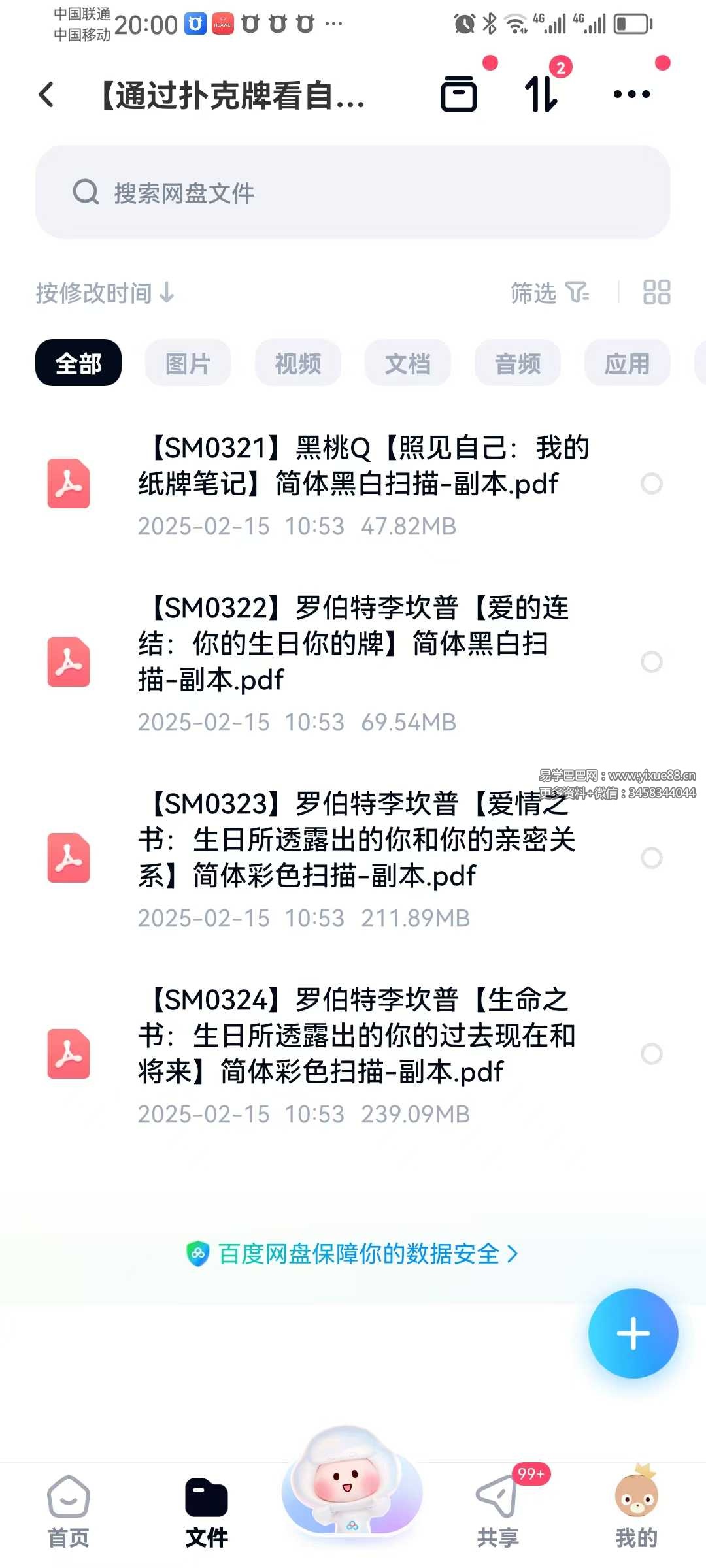Filter files by 视频
This screenshot has height=1568, width=706.
tap(298, 363)
